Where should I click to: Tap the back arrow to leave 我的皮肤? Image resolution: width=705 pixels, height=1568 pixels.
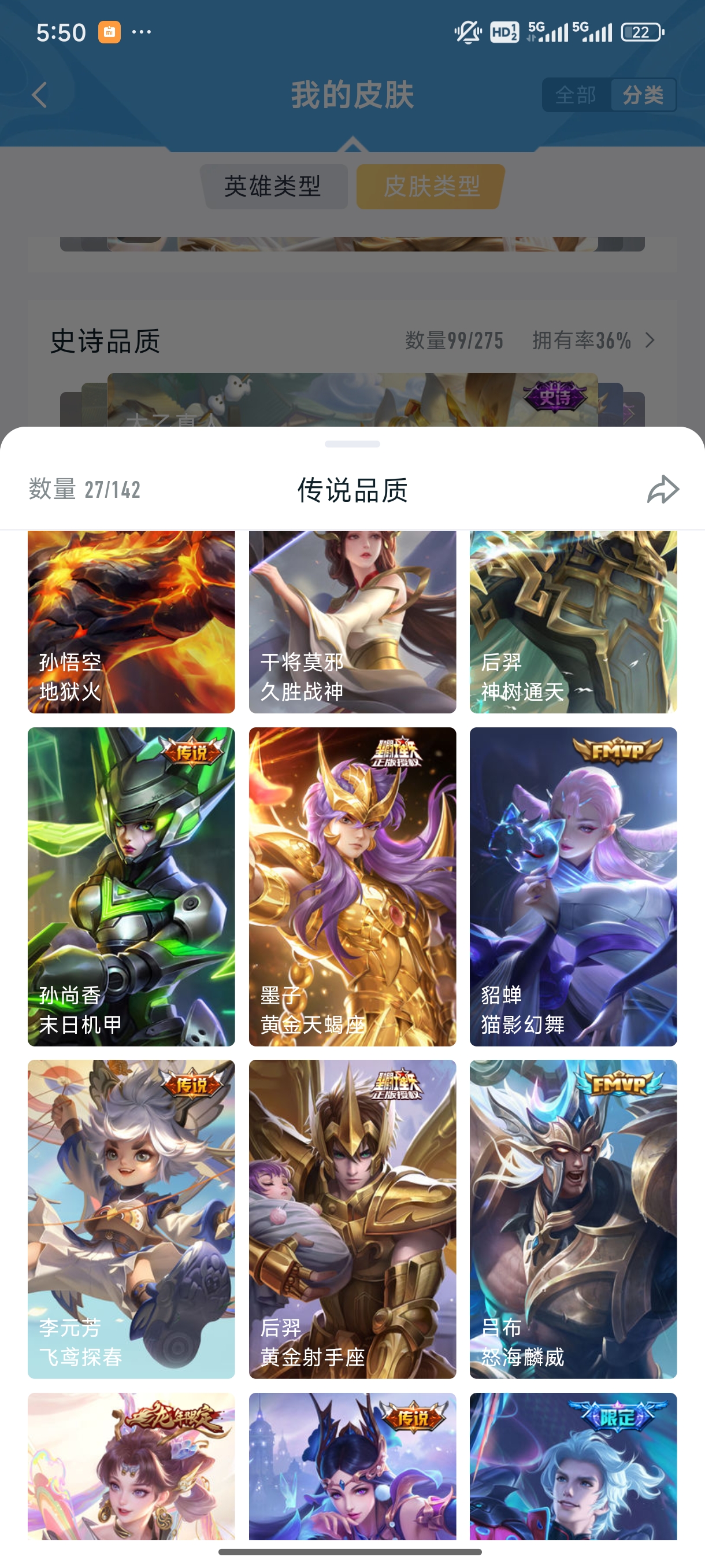pyautogui.click(x=38, y=95)
